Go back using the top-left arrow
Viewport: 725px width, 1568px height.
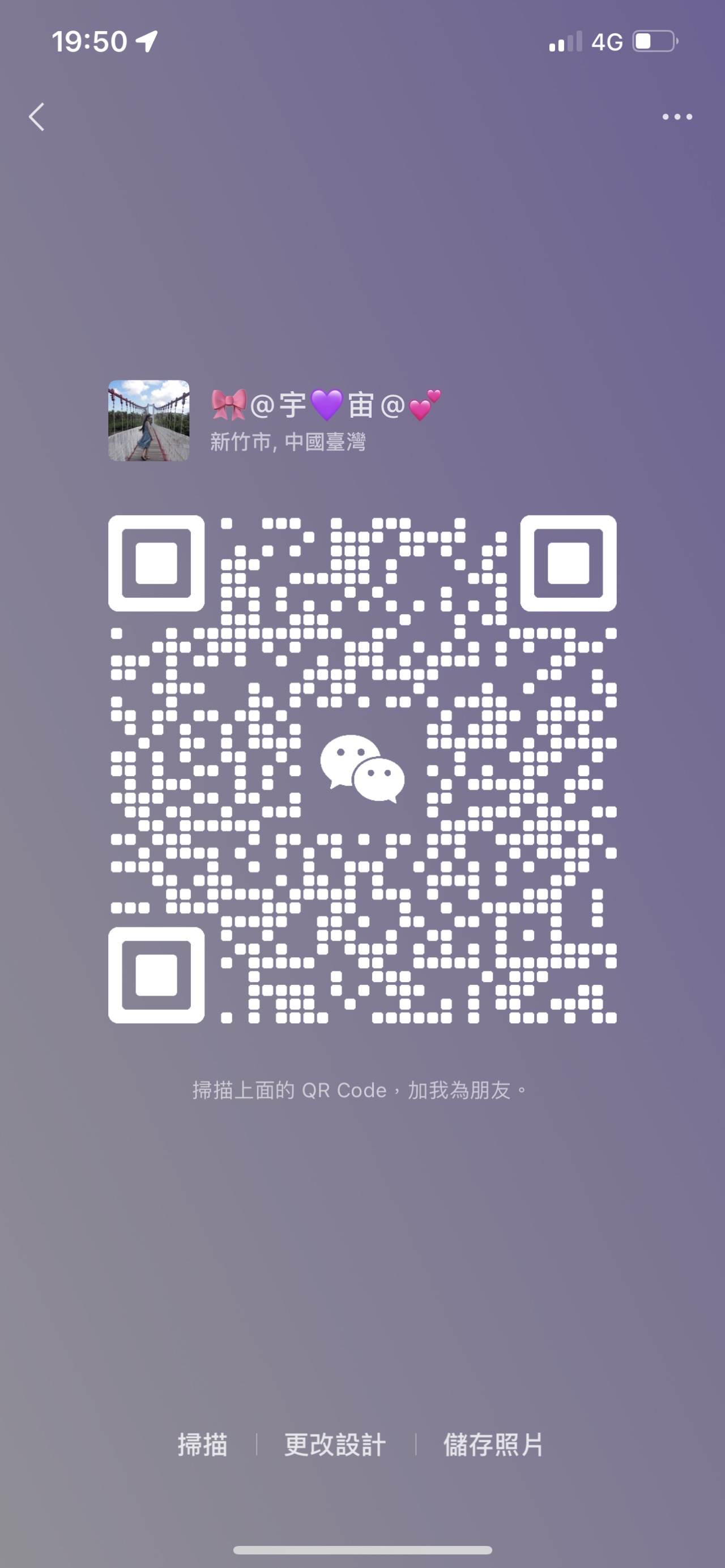coord(37,116)
